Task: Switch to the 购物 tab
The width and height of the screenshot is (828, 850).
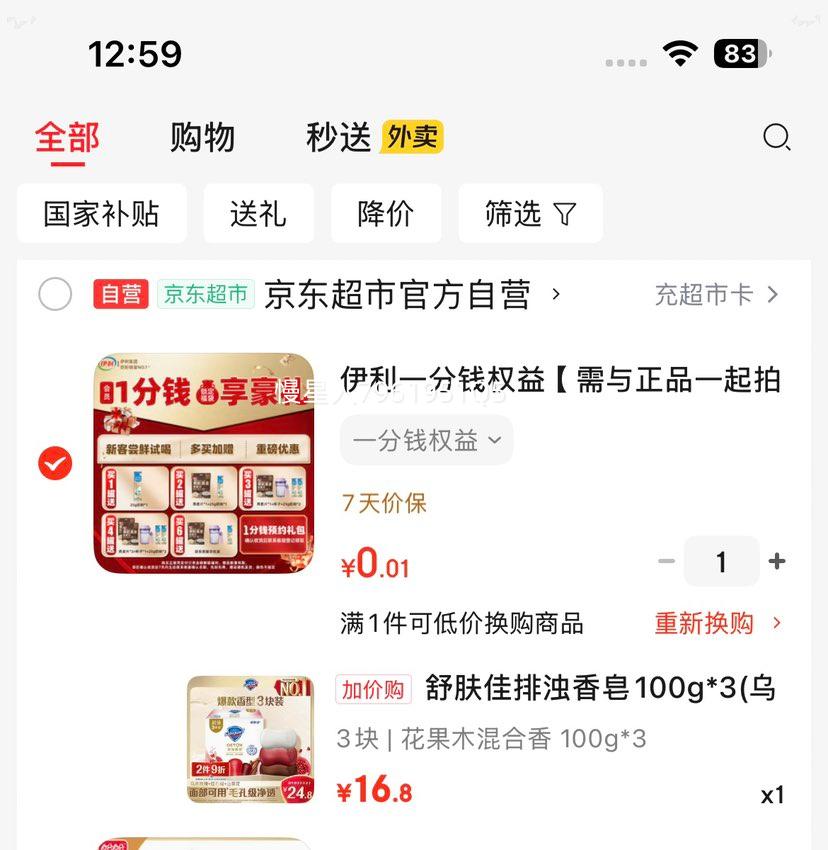Action: point(202,138)
